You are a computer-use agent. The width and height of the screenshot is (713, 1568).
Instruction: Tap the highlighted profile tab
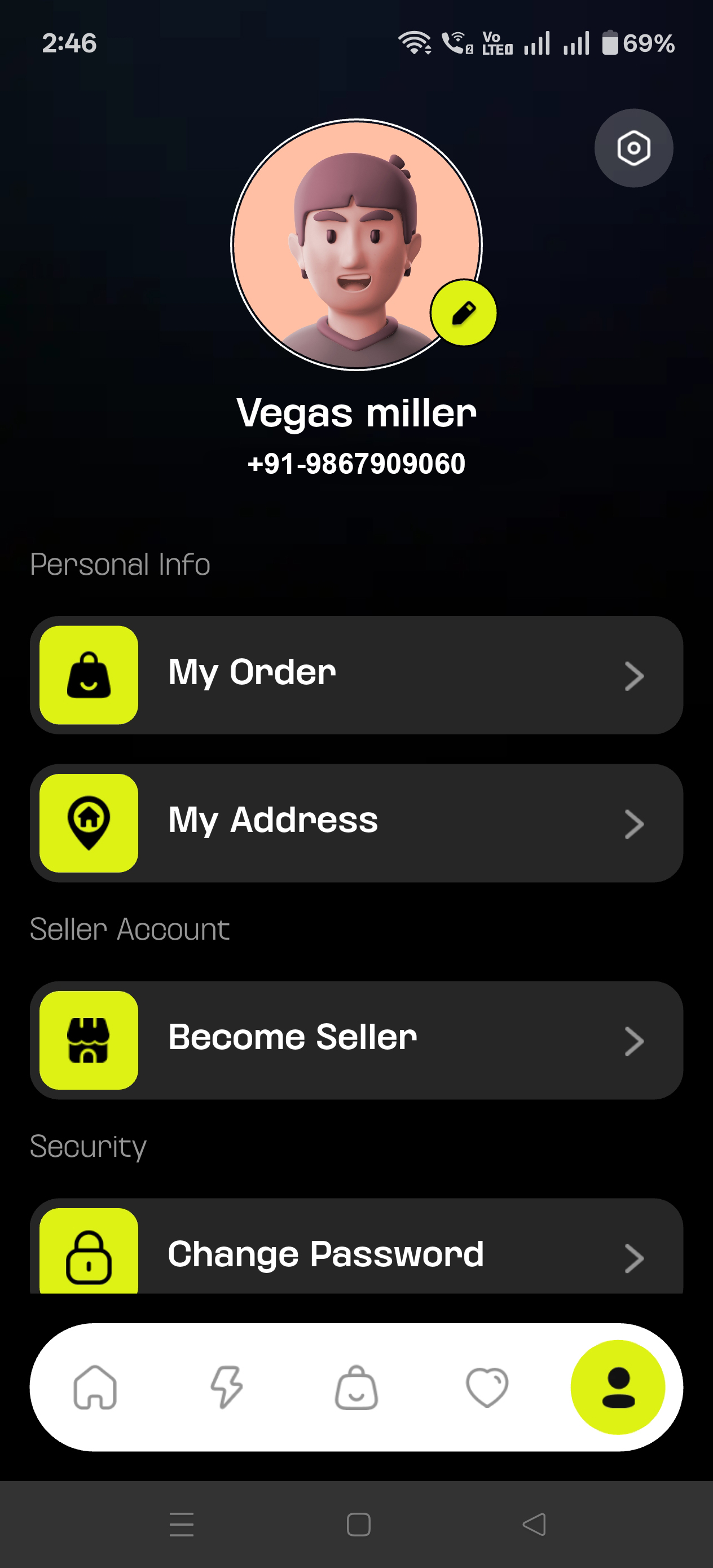click(x=618, y=1387)
